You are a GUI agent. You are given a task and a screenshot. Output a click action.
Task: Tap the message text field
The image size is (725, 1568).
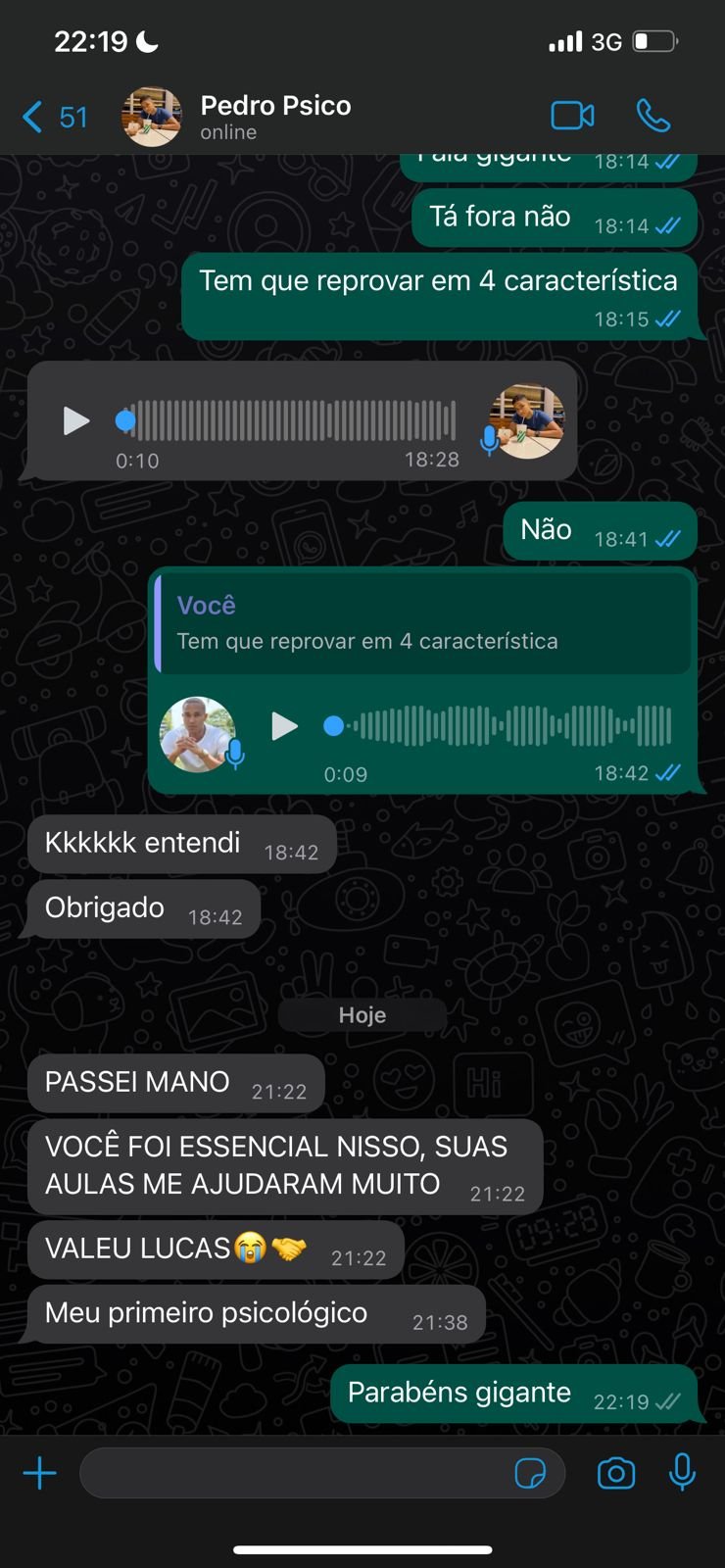point(294,1473)
